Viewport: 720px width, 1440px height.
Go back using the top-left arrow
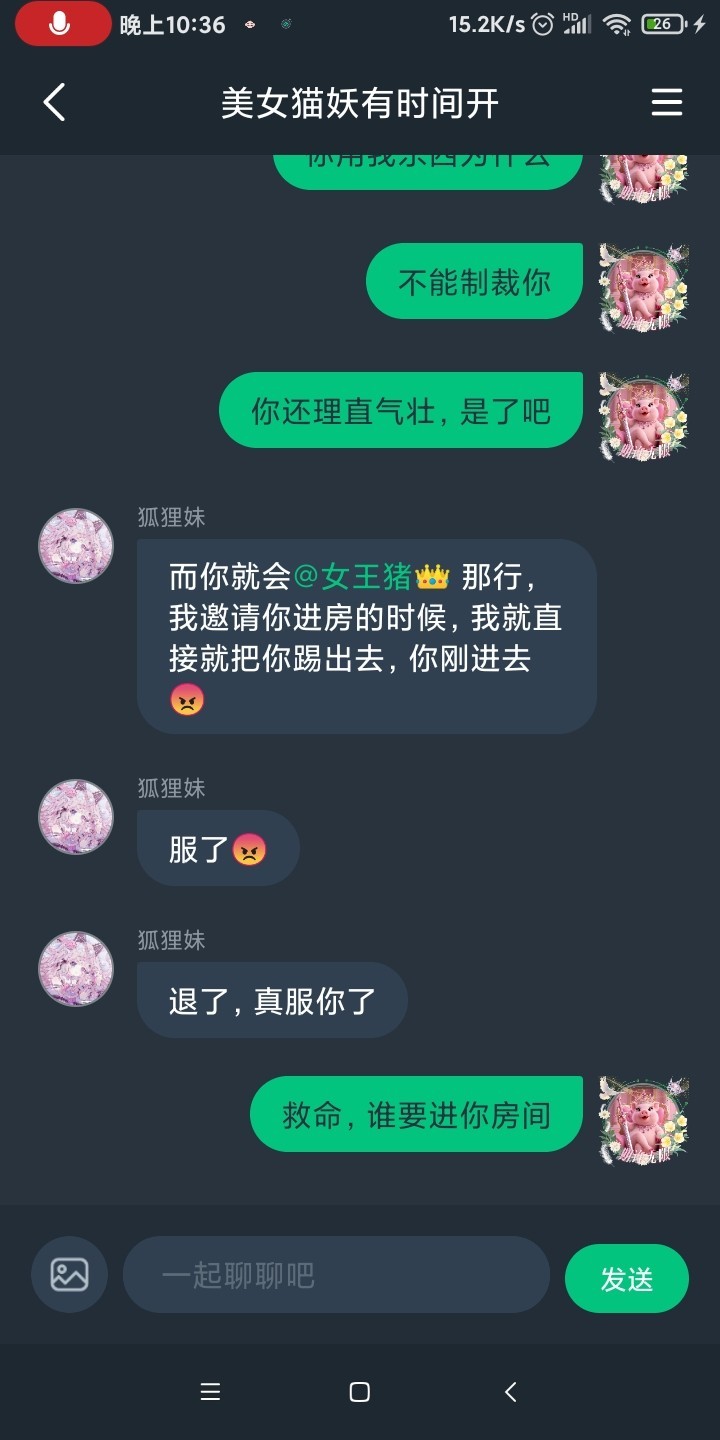point(54,102)
